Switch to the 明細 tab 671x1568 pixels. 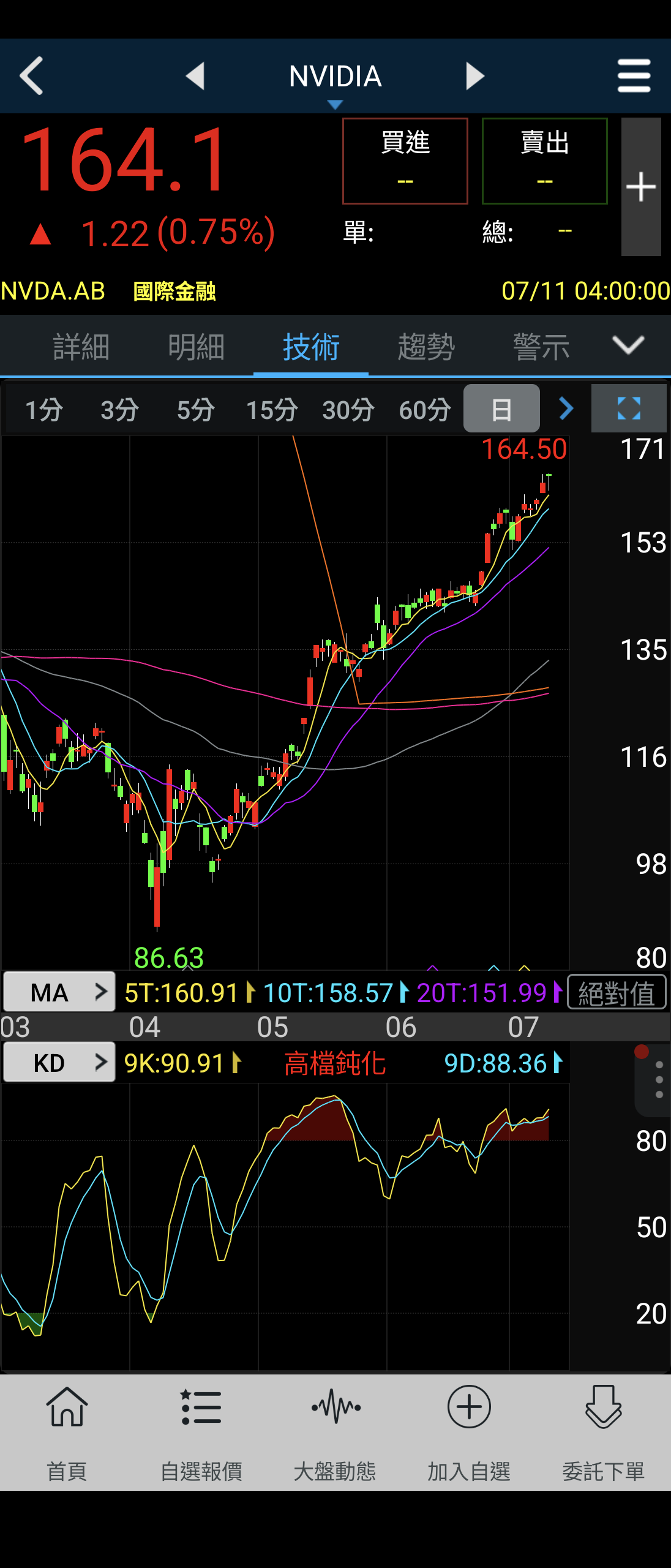click(x=196, y=347)
